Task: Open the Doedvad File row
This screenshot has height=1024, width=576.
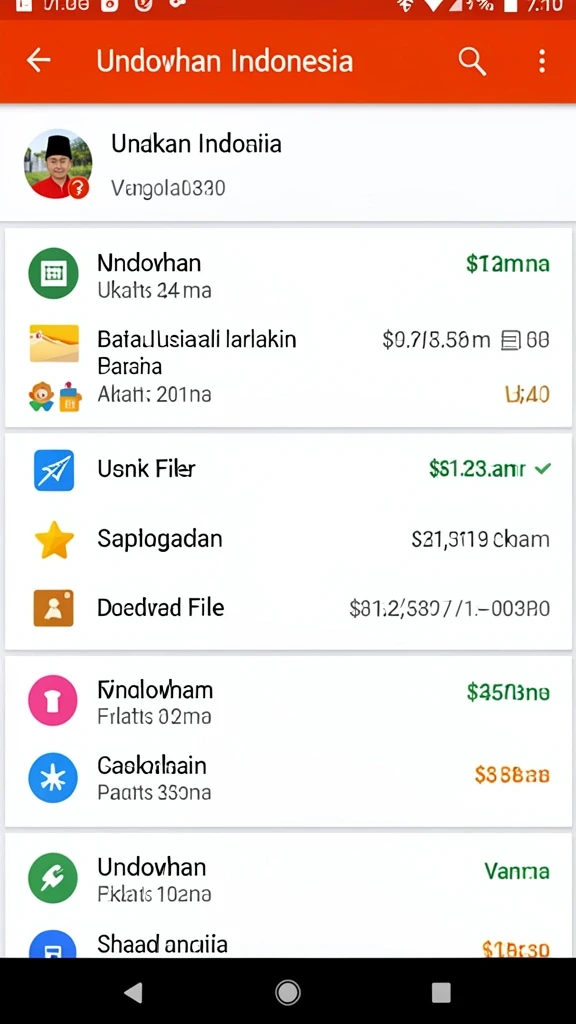Action: tap(288, 608)
